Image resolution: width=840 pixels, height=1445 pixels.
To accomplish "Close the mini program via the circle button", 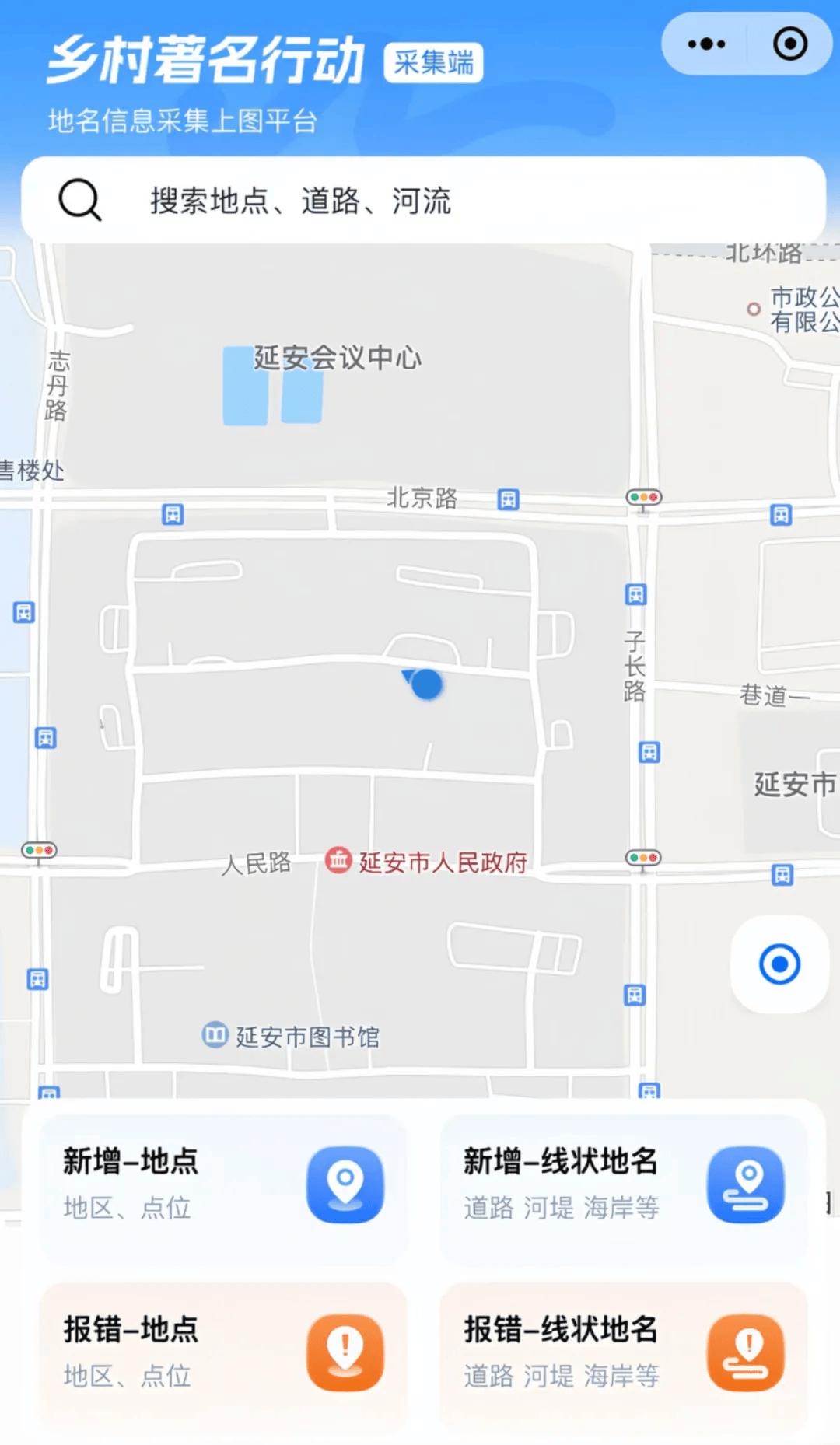I will [x=789, y=44].
